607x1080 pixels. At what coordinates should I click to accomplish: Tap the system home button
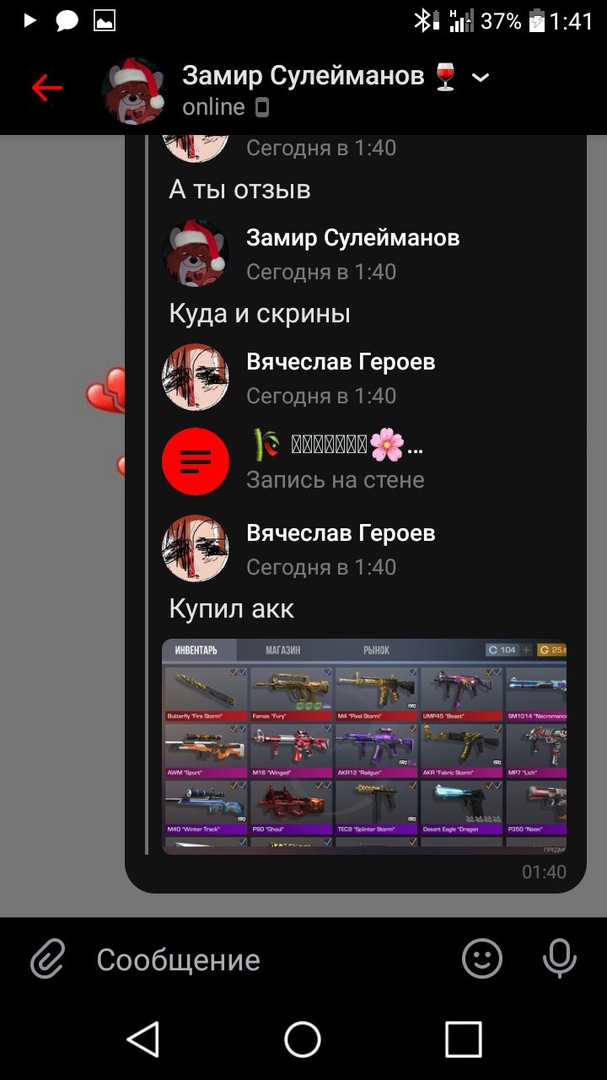pyautogui.click(x=302, y=1039)
